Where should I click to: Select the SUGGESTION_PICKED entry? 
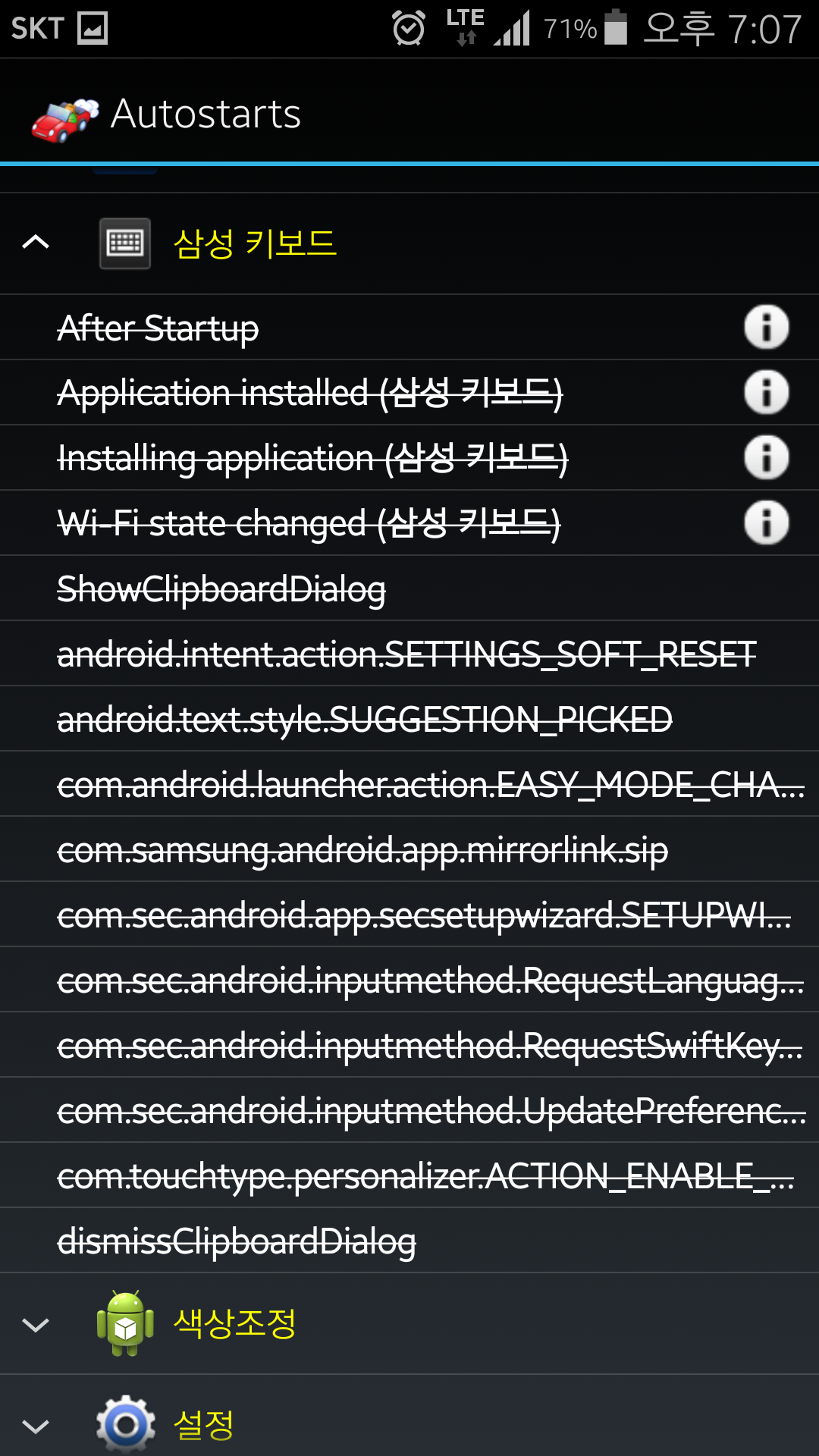365,720
